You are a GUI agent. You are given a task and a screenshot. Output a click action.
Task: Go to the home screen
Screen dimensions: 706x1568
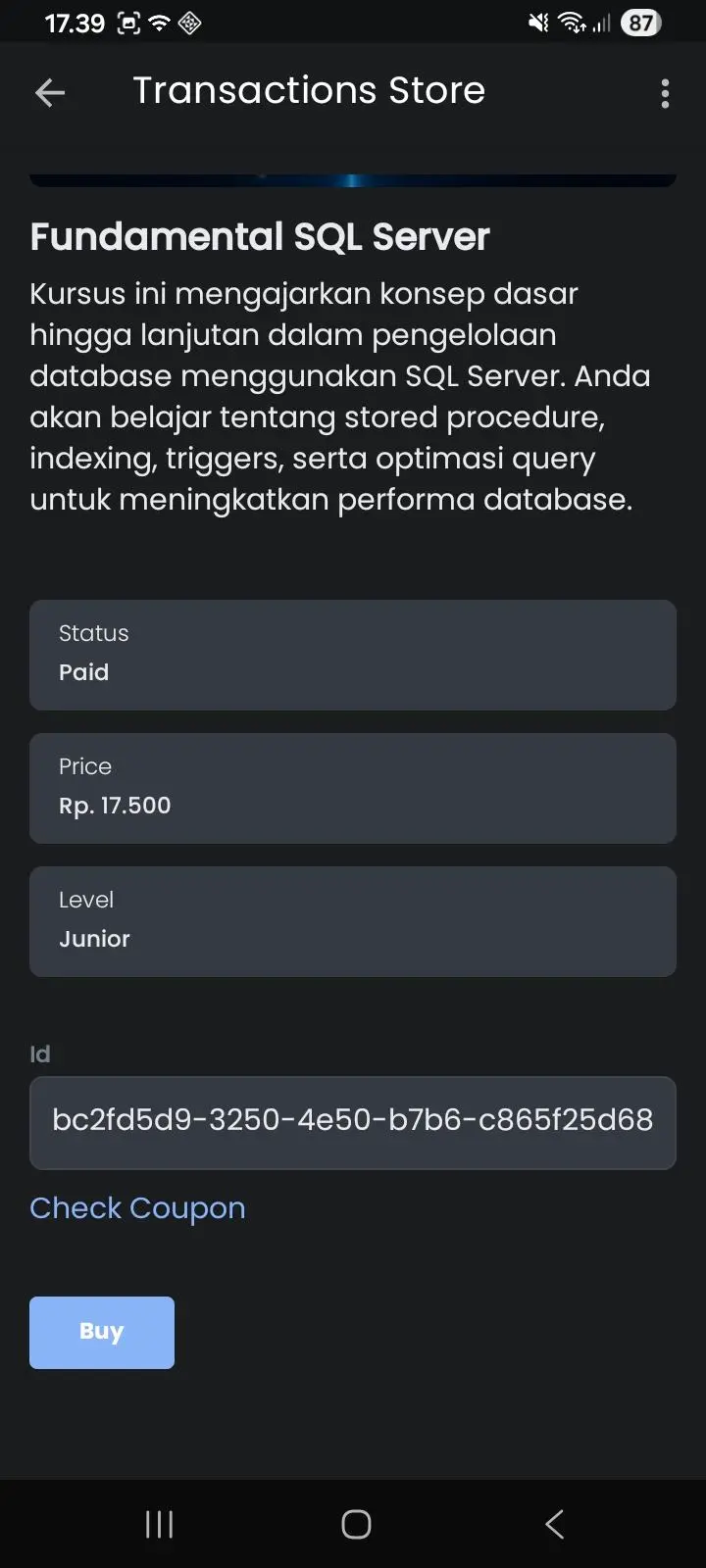356,1524
